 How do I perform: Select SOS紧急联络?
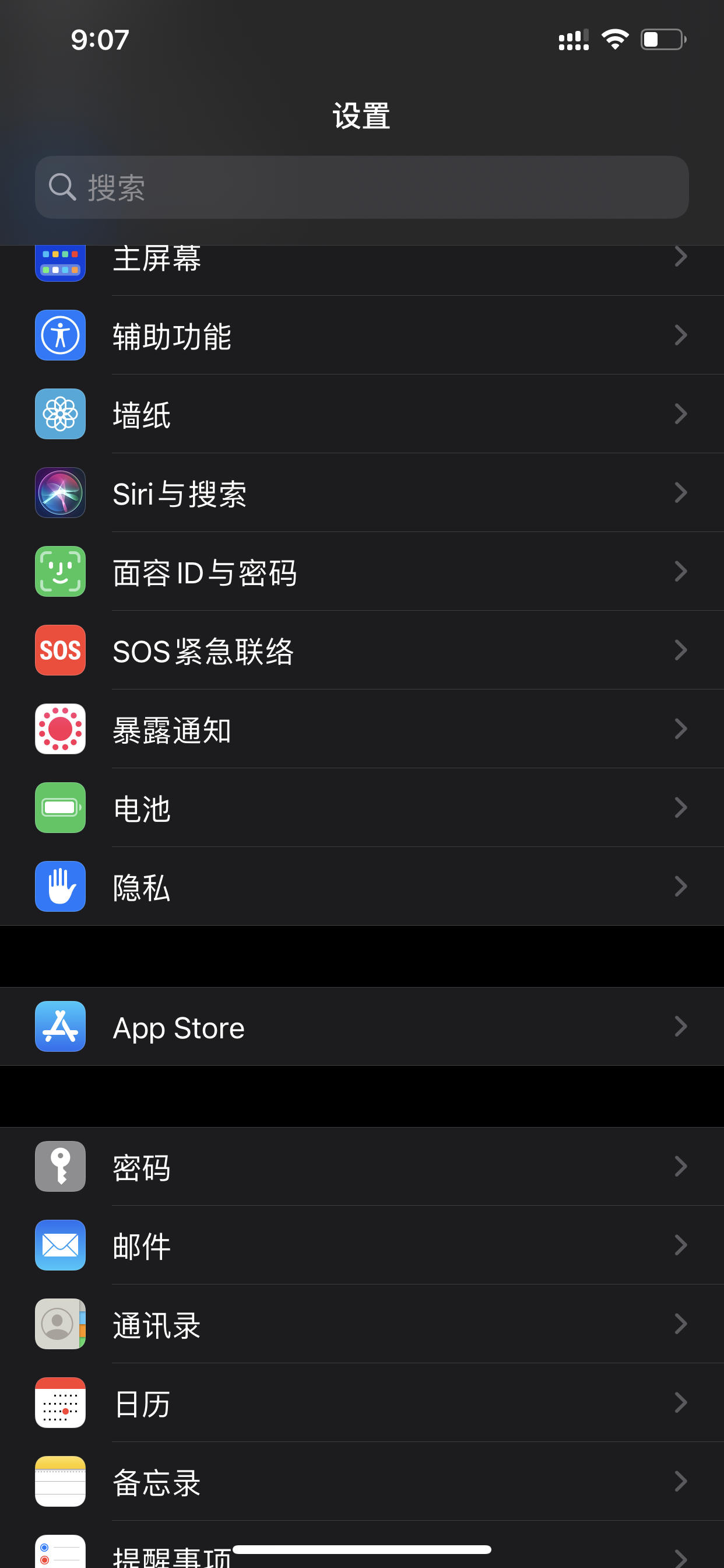(x=361, y=650)
